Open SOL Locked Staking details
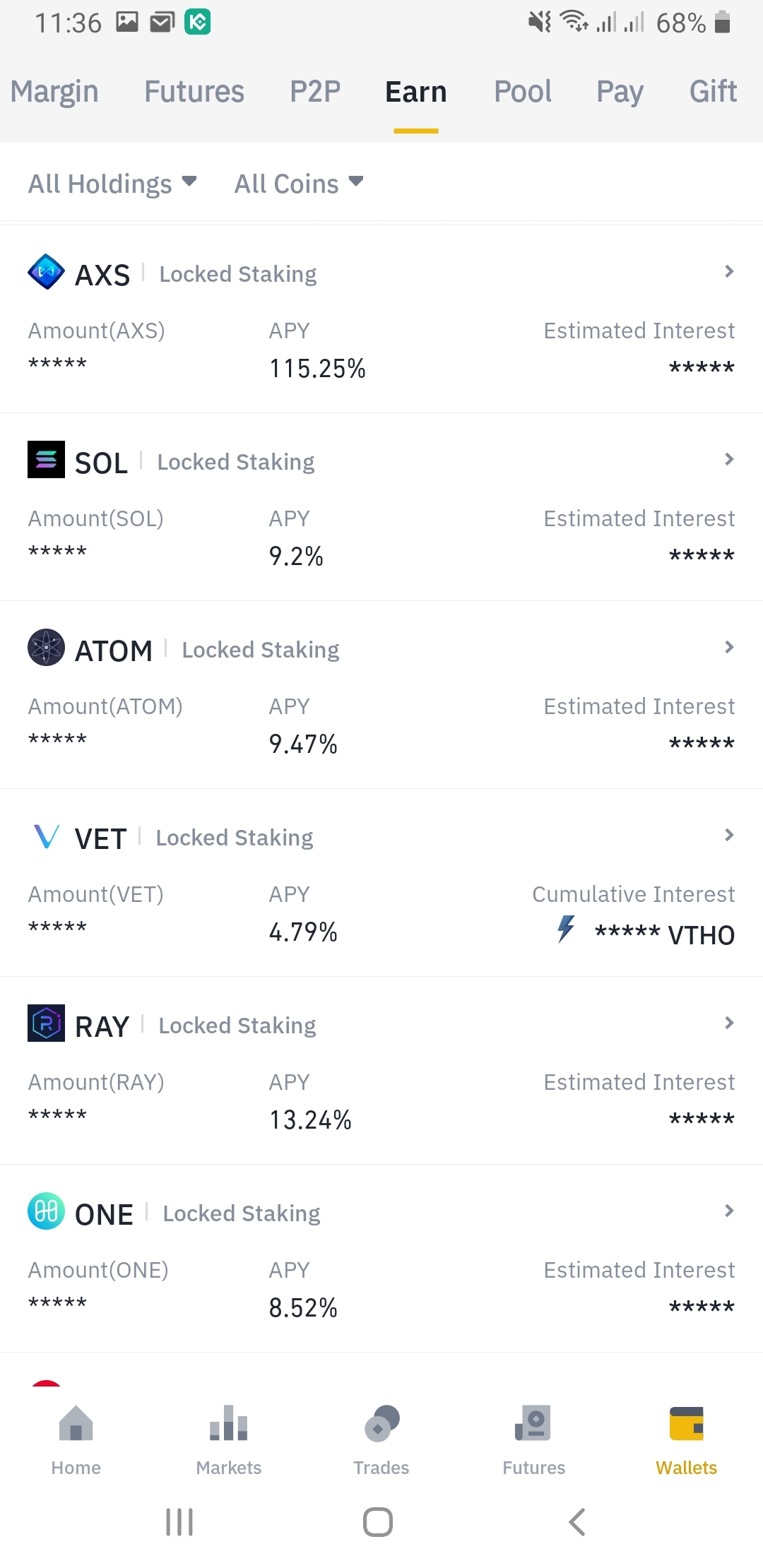Image resolution: width=763 pixels, height=1568 pixels. 381,507
